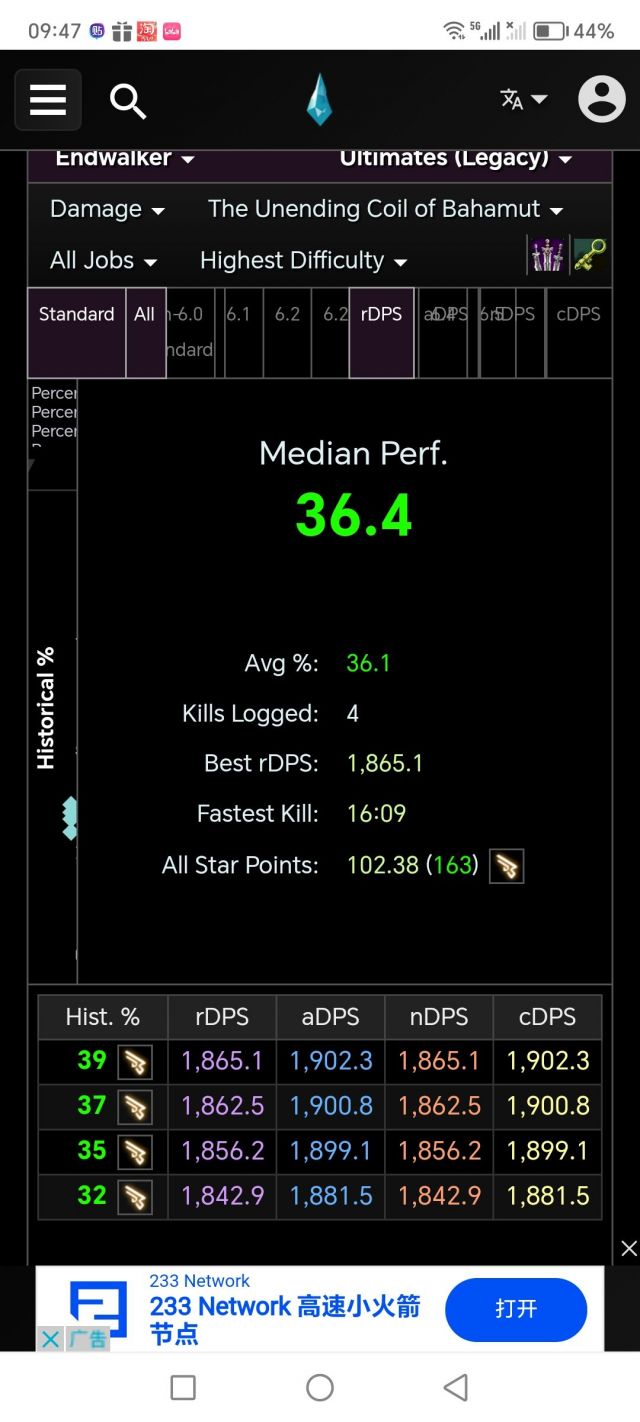Switch to the cDPS metric tab
This screenshot has height=1422, width=640.
(x=578, y=314)
